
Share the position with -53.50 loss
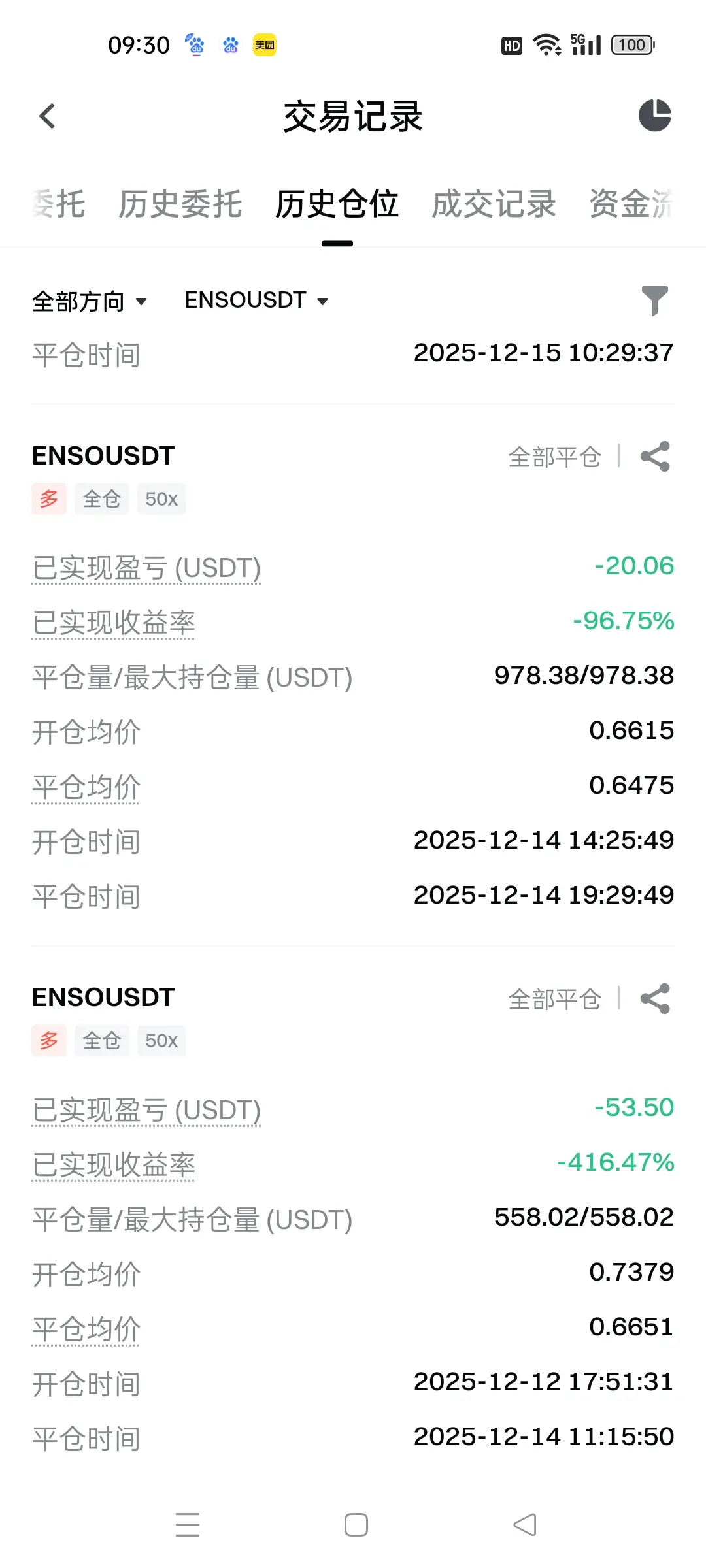click(x=655, y=999)
